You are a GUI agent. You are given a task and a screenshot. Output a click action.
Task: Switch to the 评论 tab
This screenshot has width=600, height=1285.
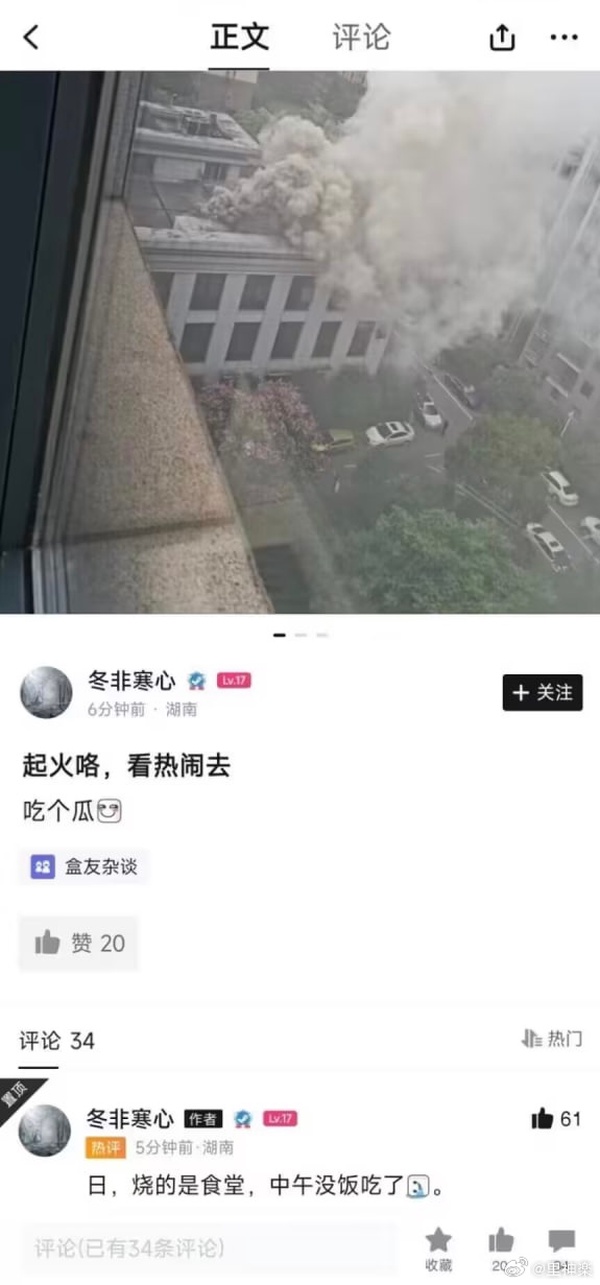tap(361, 38)
